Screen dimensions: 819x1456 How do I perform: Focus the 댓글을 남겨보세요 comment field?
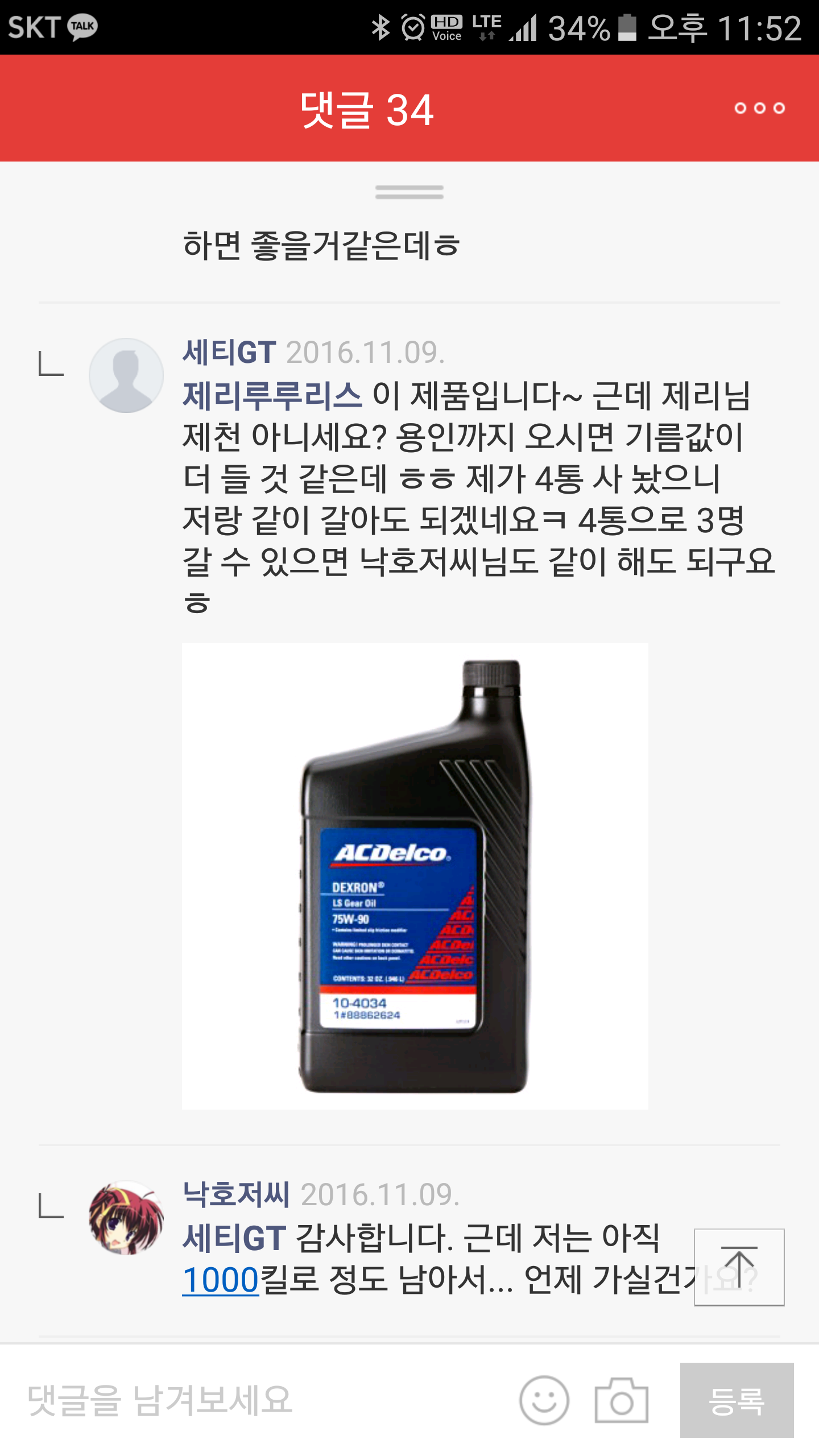coord(256,1400)
